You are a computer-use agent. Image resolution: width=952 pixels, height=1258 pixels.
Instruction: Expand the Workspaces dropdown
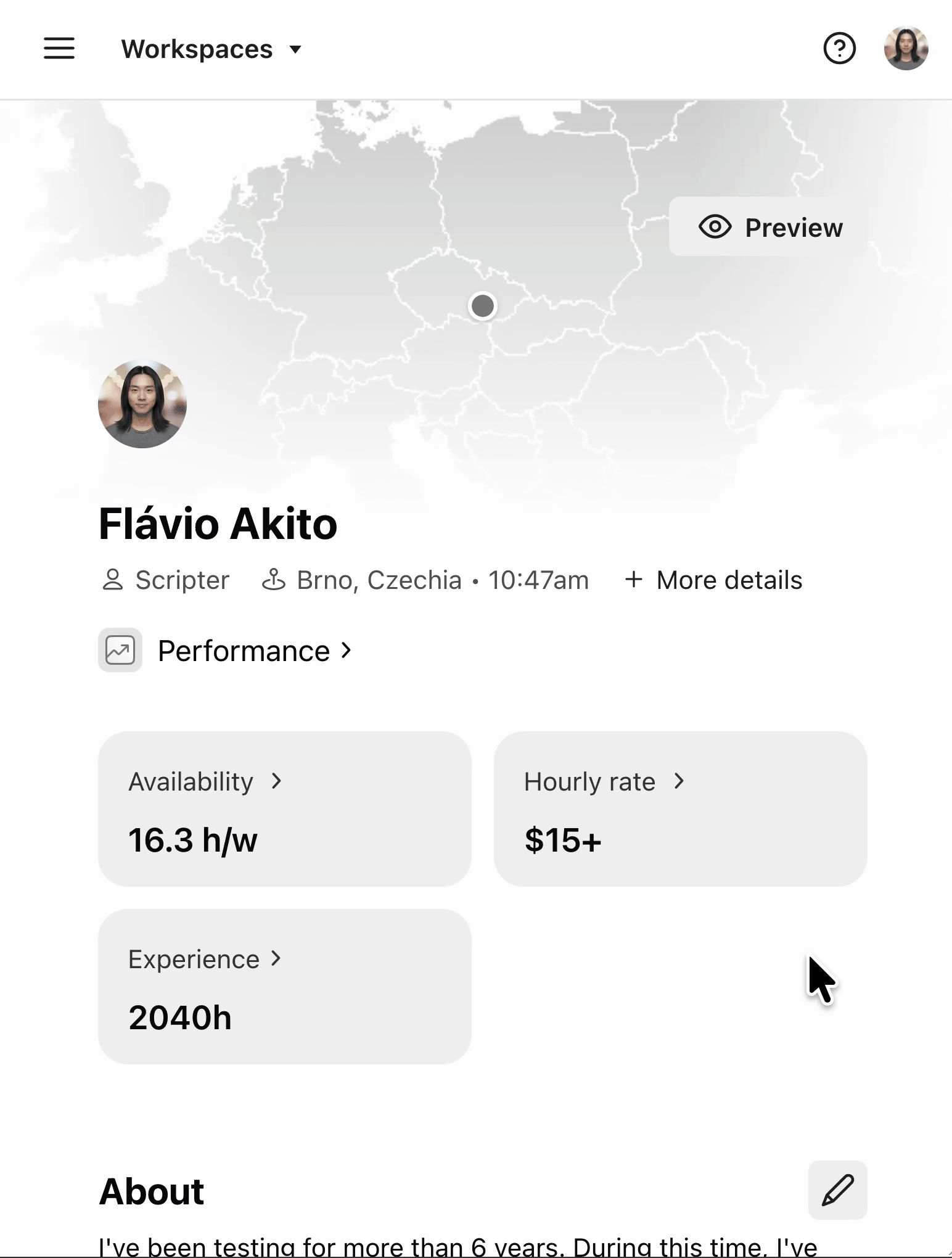[211, 49]
